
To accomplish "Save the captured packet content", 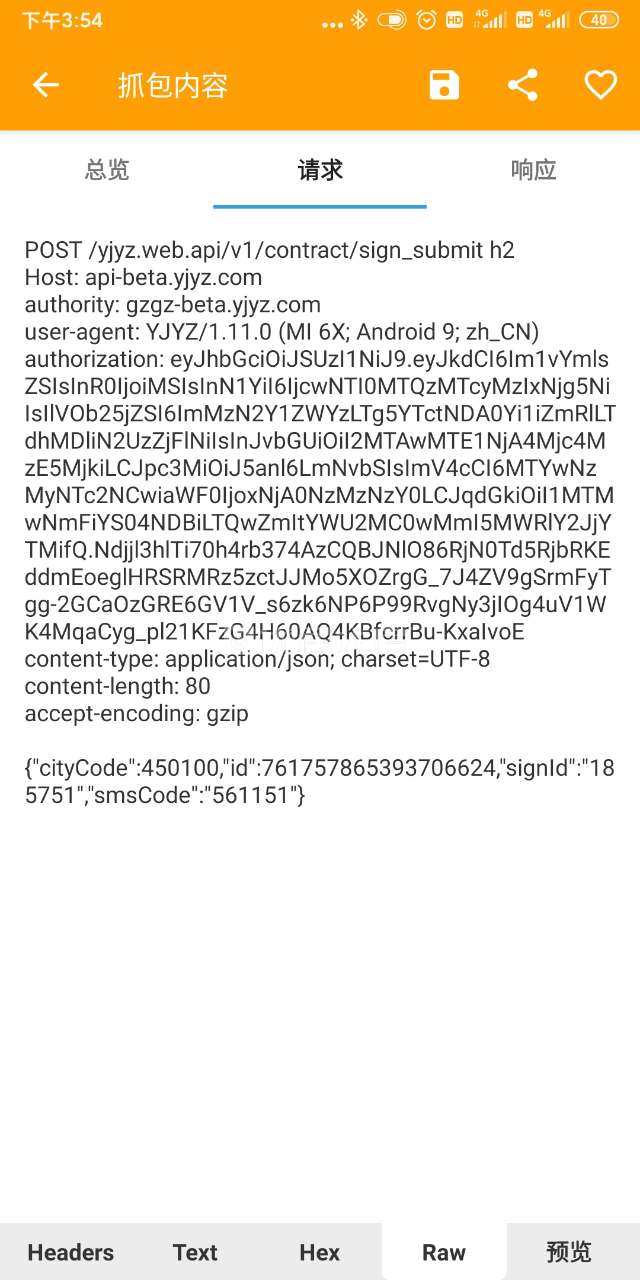I will [444, 86].
